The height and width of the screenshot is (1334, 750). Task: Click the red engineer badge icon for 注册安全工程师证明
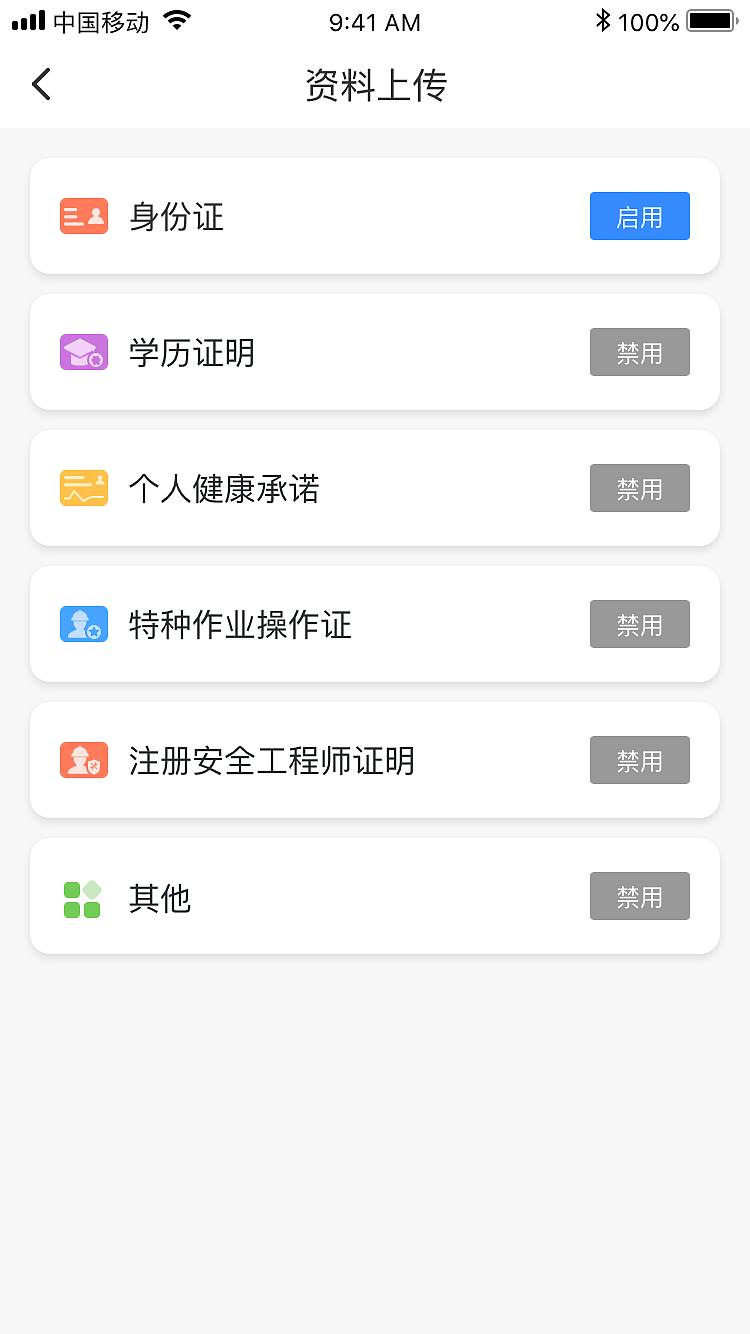coord(84,760)
